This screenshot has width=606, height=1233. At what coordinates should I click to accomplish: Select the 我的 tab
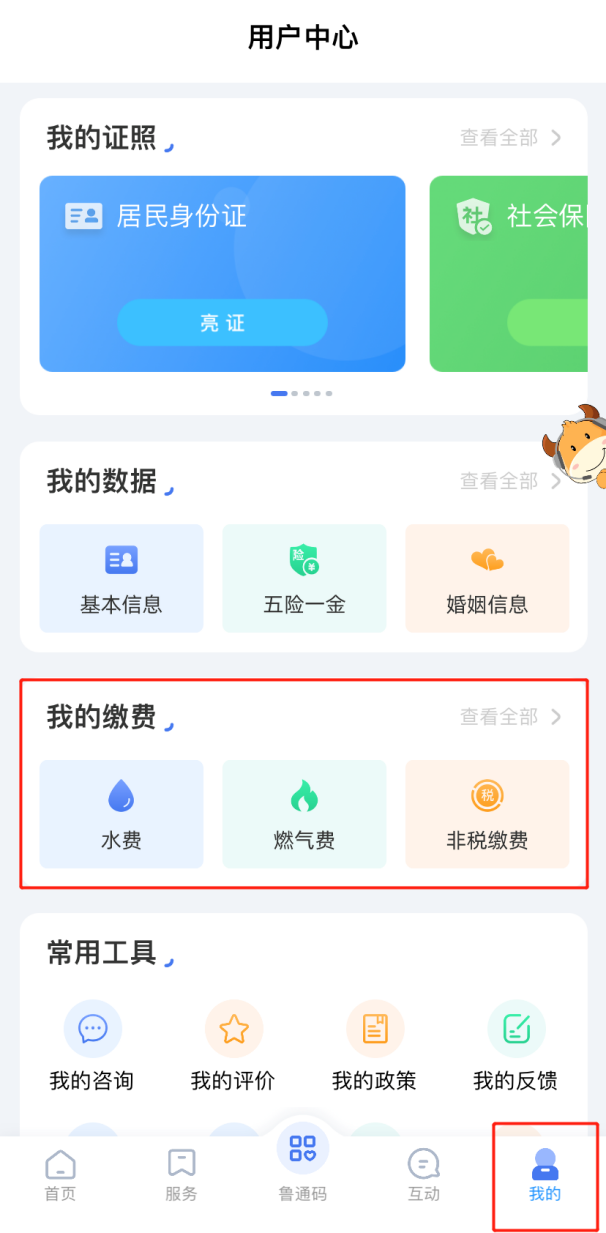coord(545,1175)
